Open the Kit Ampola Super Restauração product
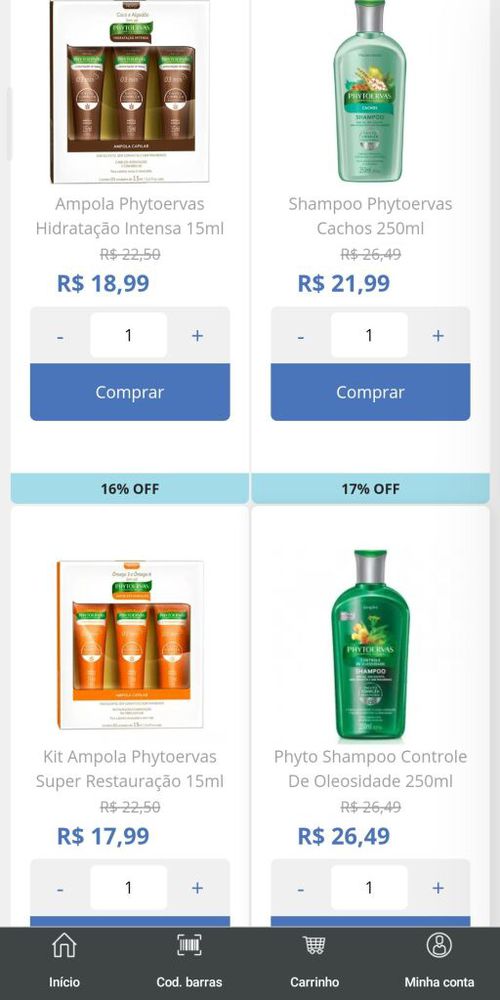500x1000 pixels. click(130, 768)
